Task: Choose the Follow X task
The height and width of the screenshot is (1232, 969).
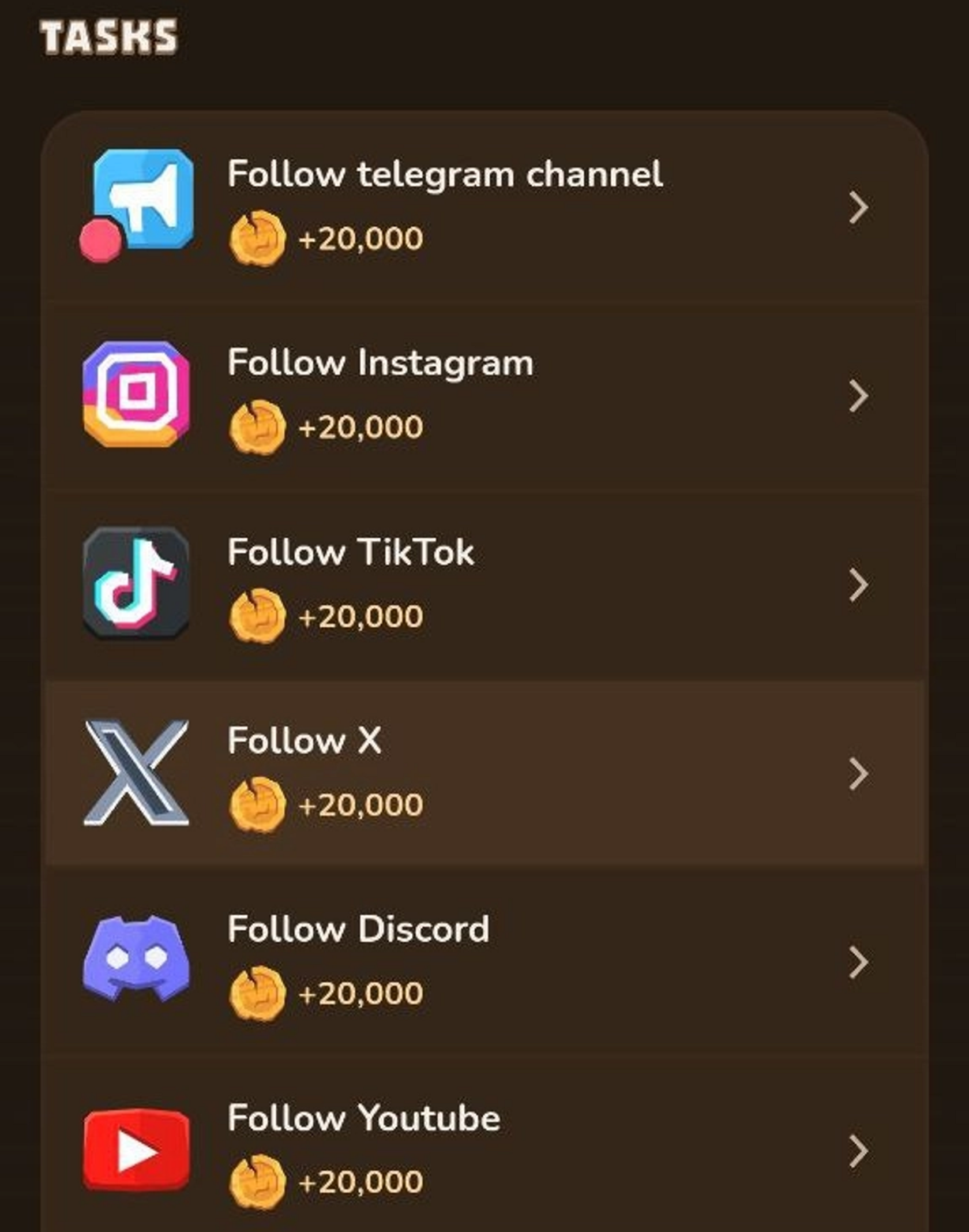Action: click(x=484, y=773)
